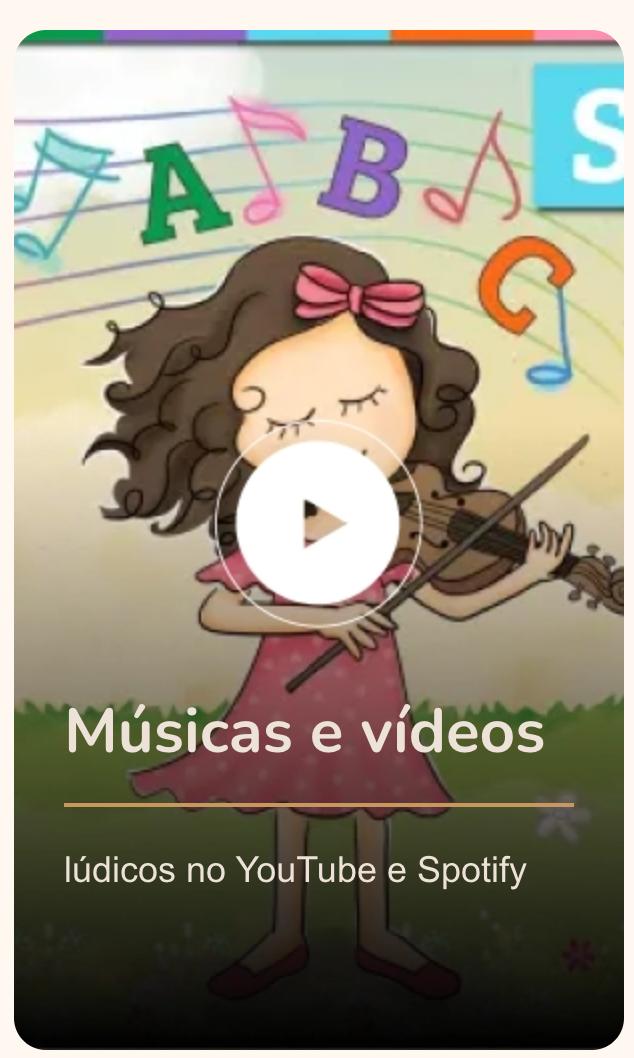Screen dimensions: 634x1058
Task: Play the Músicas e vídeos video
Action: click(x=318, y=523)
